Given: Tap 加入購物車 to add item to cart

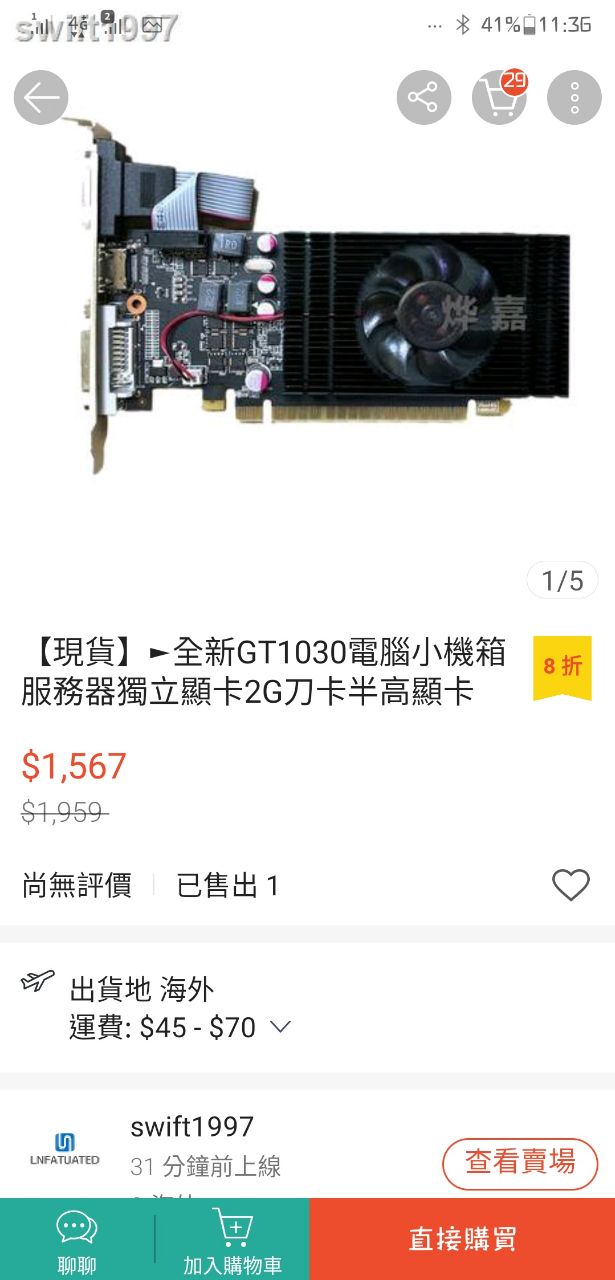Looking at the screenshot, I should coord(232,1239).
